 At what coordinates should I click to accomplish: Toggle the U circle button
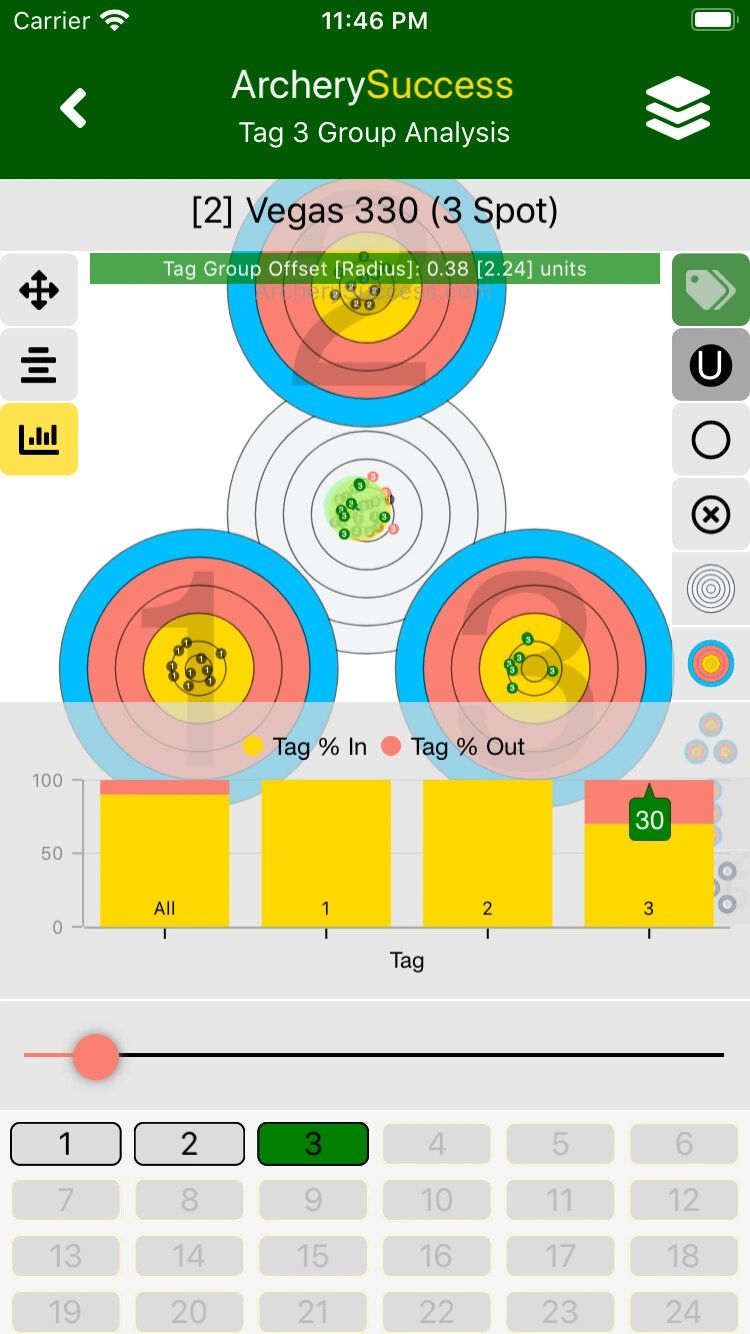pyautogui.click(x=710, y=365)
